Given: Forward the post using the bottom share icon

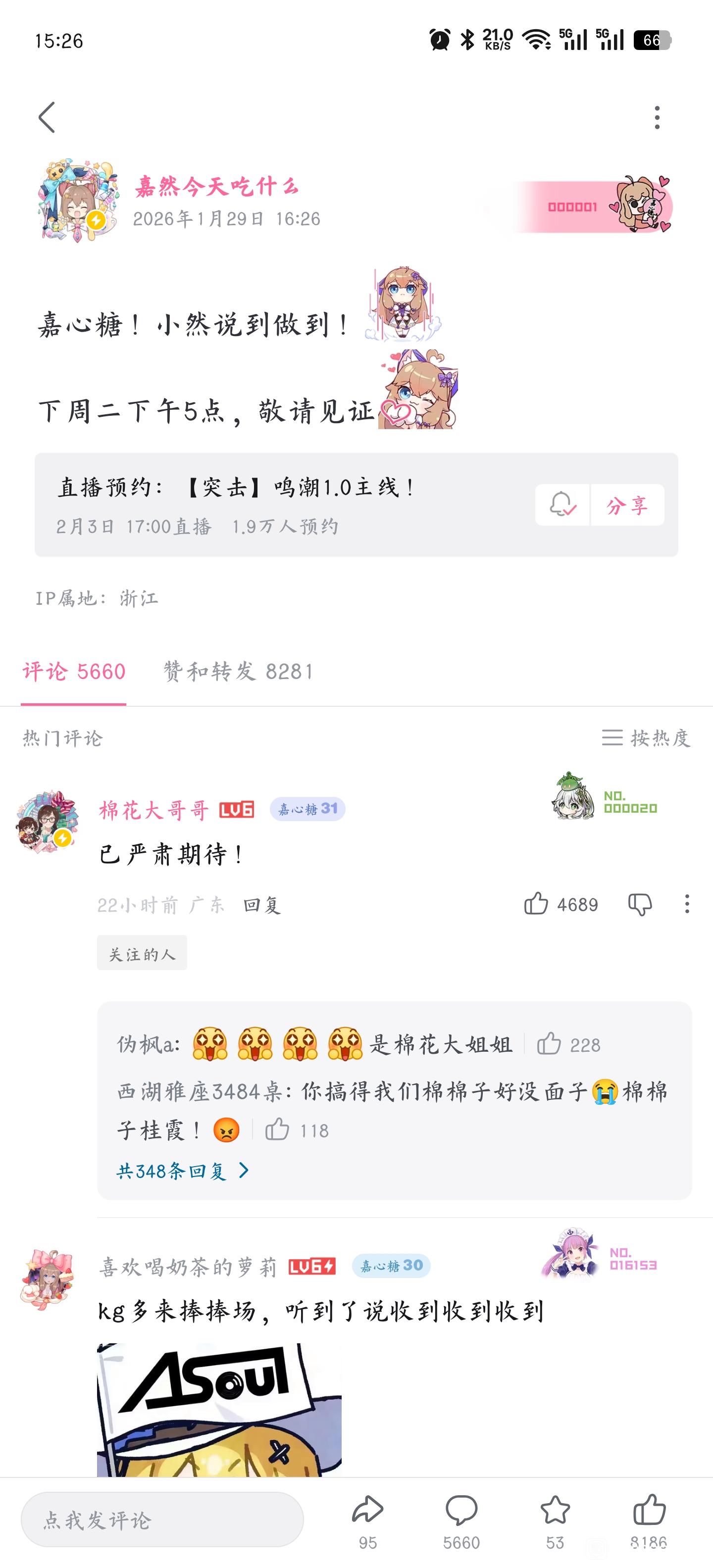Looking at the screenshot, I should [367, 1511].
